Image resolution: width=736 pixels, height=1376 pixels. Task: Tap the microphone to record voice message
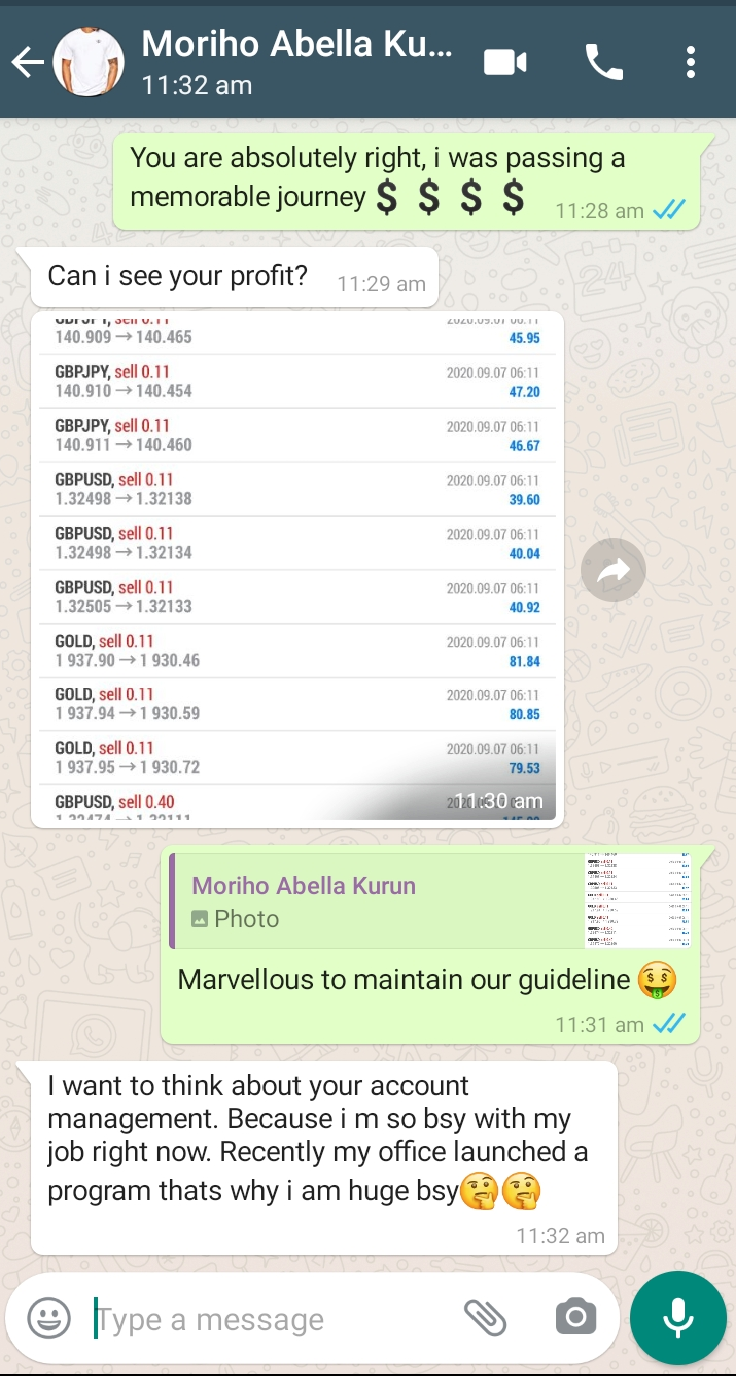tap(678, 1318)
